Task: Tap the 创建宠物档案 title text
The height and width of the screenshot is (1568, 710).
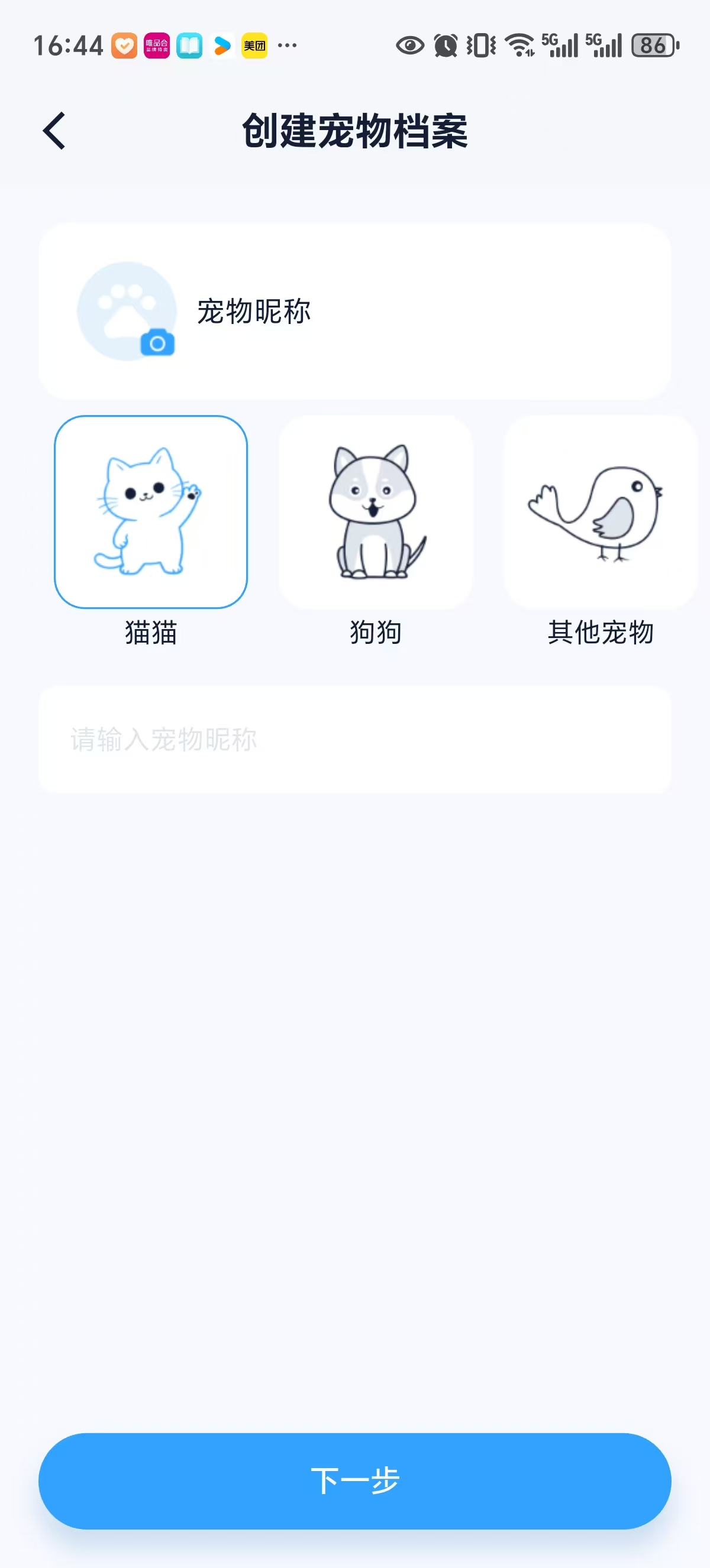Action: tap(355, 129)
